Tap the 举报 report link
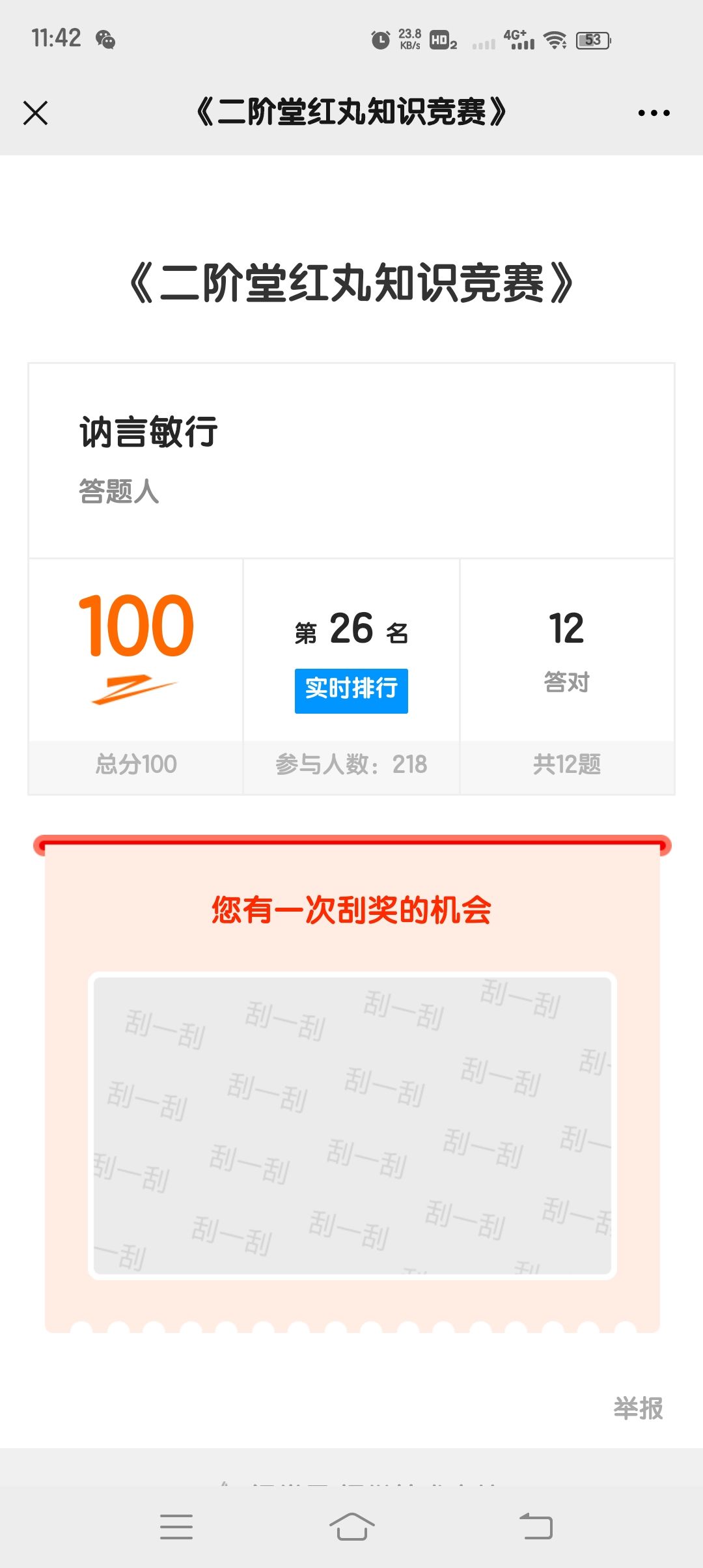Viewport: 703px width, 1568px height. point(638,1408)
